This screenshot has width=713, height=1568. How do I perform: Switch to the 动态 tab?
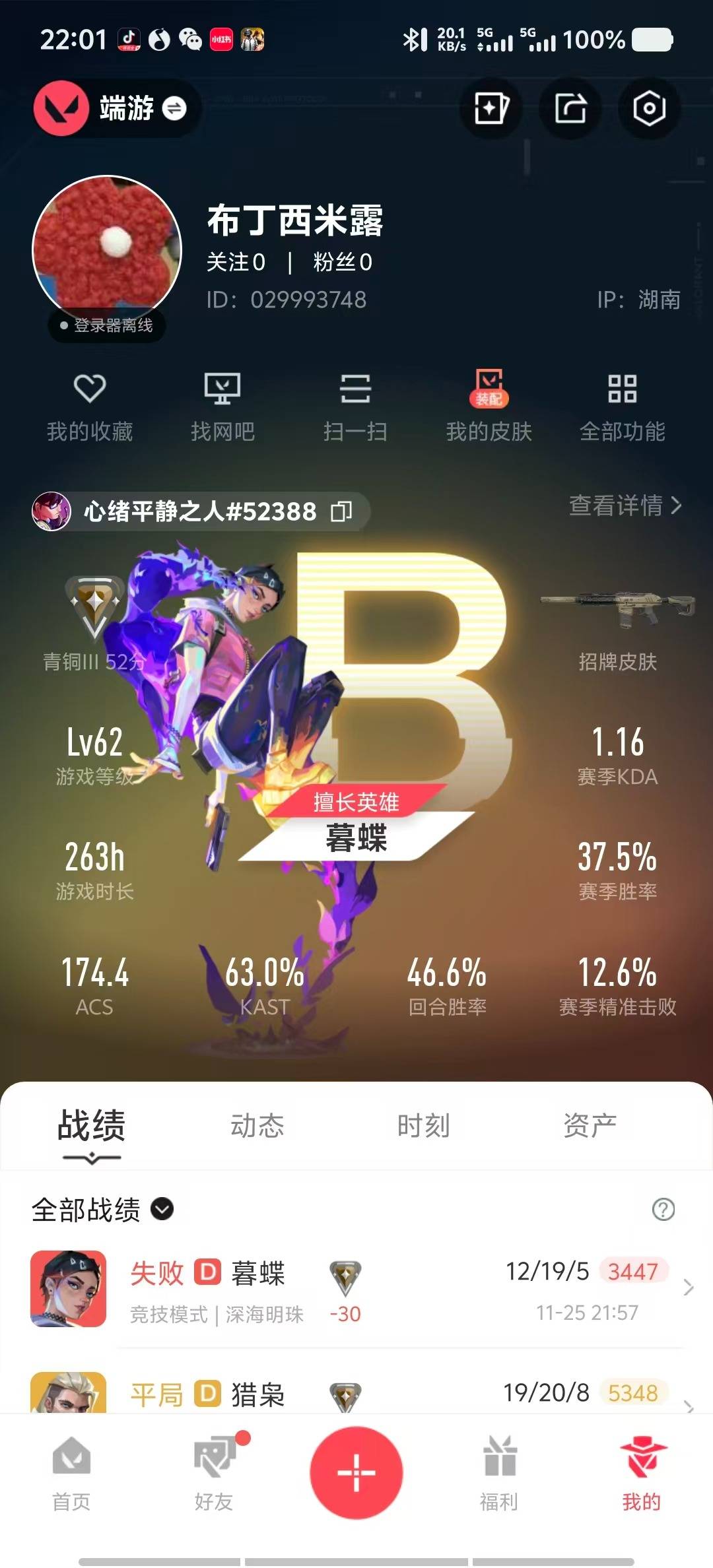tap(257, 1126)
